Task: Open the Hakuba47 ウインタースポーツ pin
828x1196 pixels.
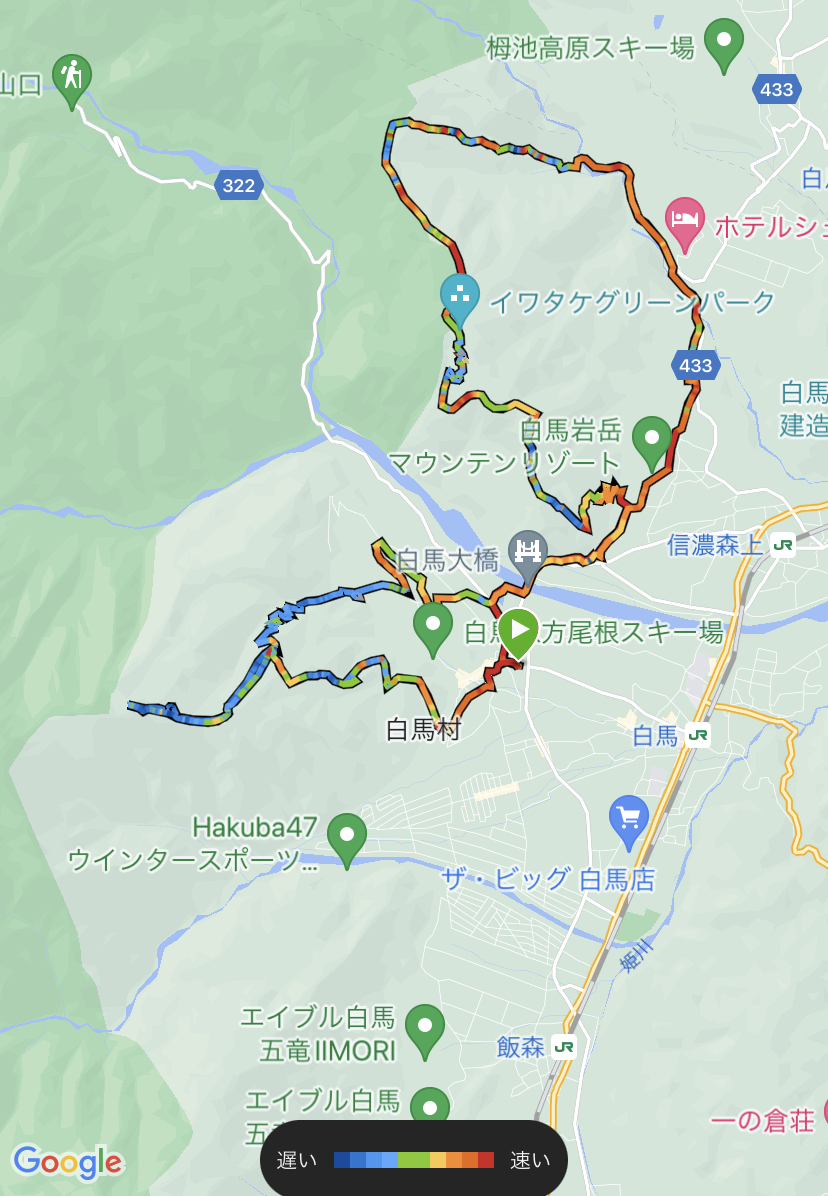Action: pos(347,834)
